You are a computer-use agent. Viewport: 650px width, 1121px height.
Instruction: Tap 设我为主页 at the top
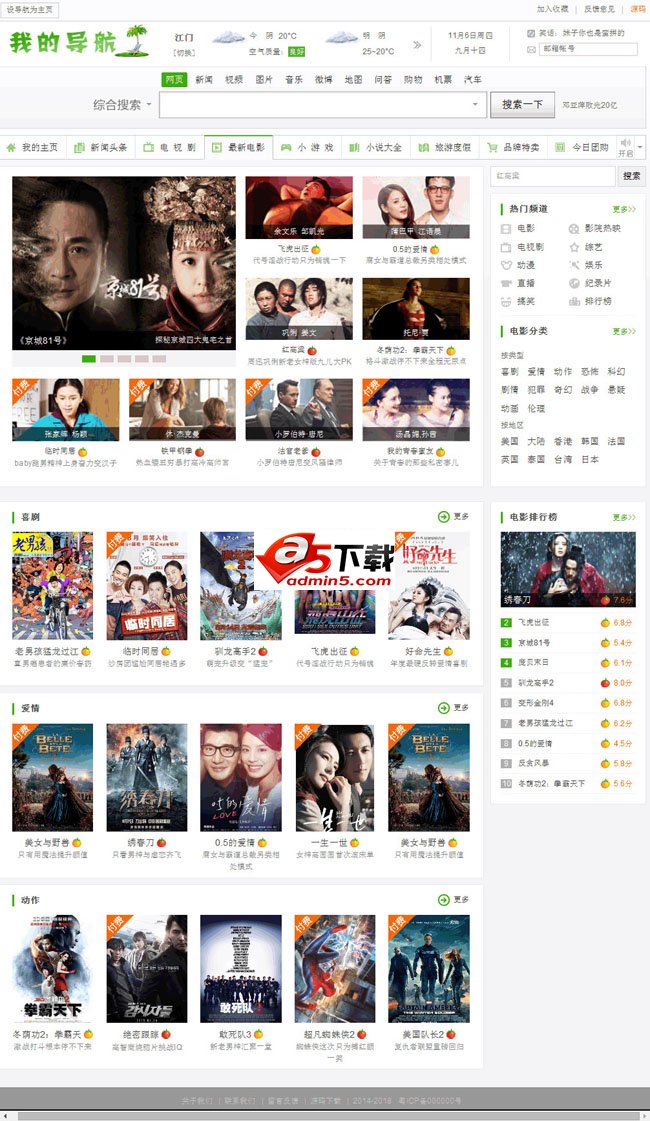click(x=31, y=9)
